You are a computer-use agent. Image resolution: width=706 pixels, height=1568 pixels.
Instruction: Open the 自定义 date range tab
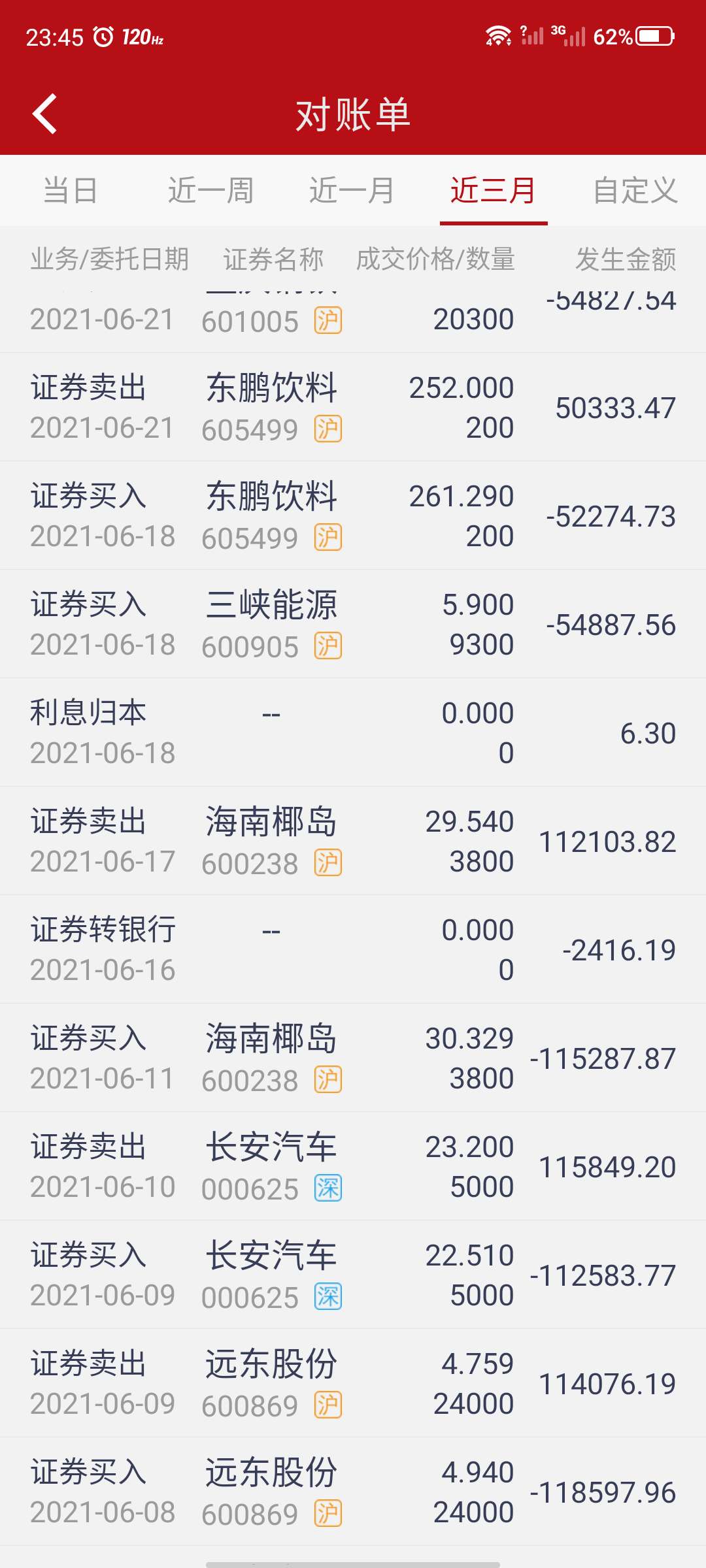[x=635, y=191]
